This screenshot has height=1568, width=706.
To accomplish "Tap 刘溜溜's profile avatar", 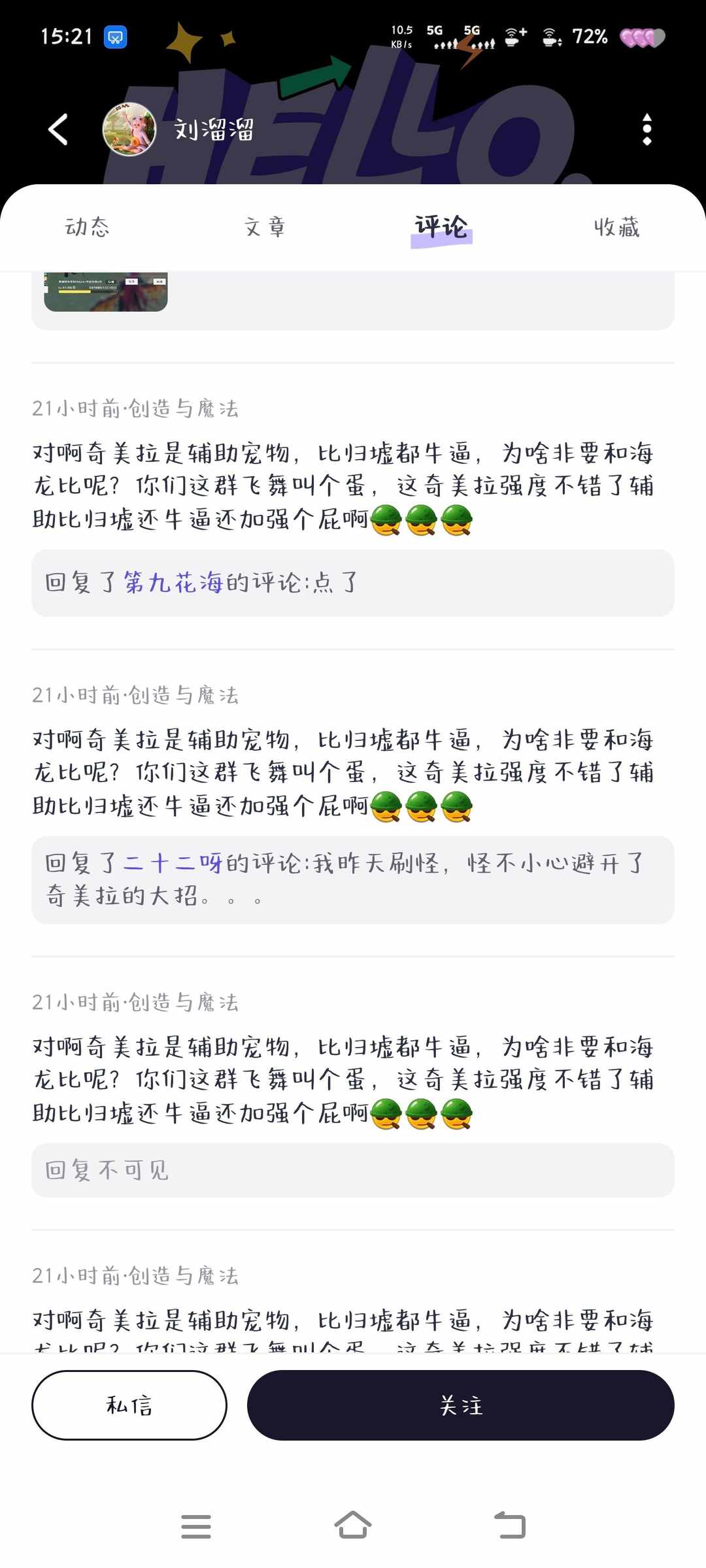I will (x=129, y=129).
